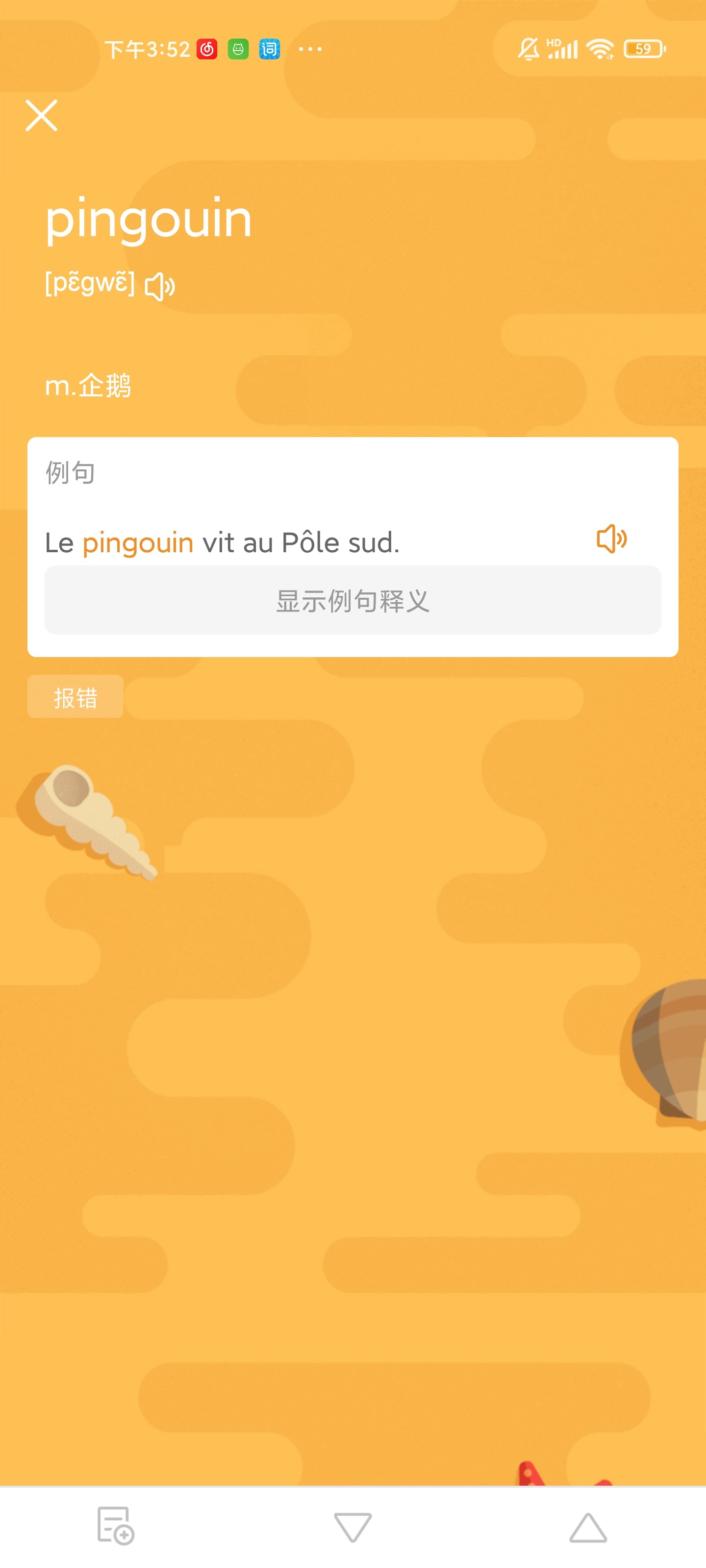Tap 报错 to report an error
This screenshot has height=1568, width=706.
pyautogui.click(x=76, y=697)
